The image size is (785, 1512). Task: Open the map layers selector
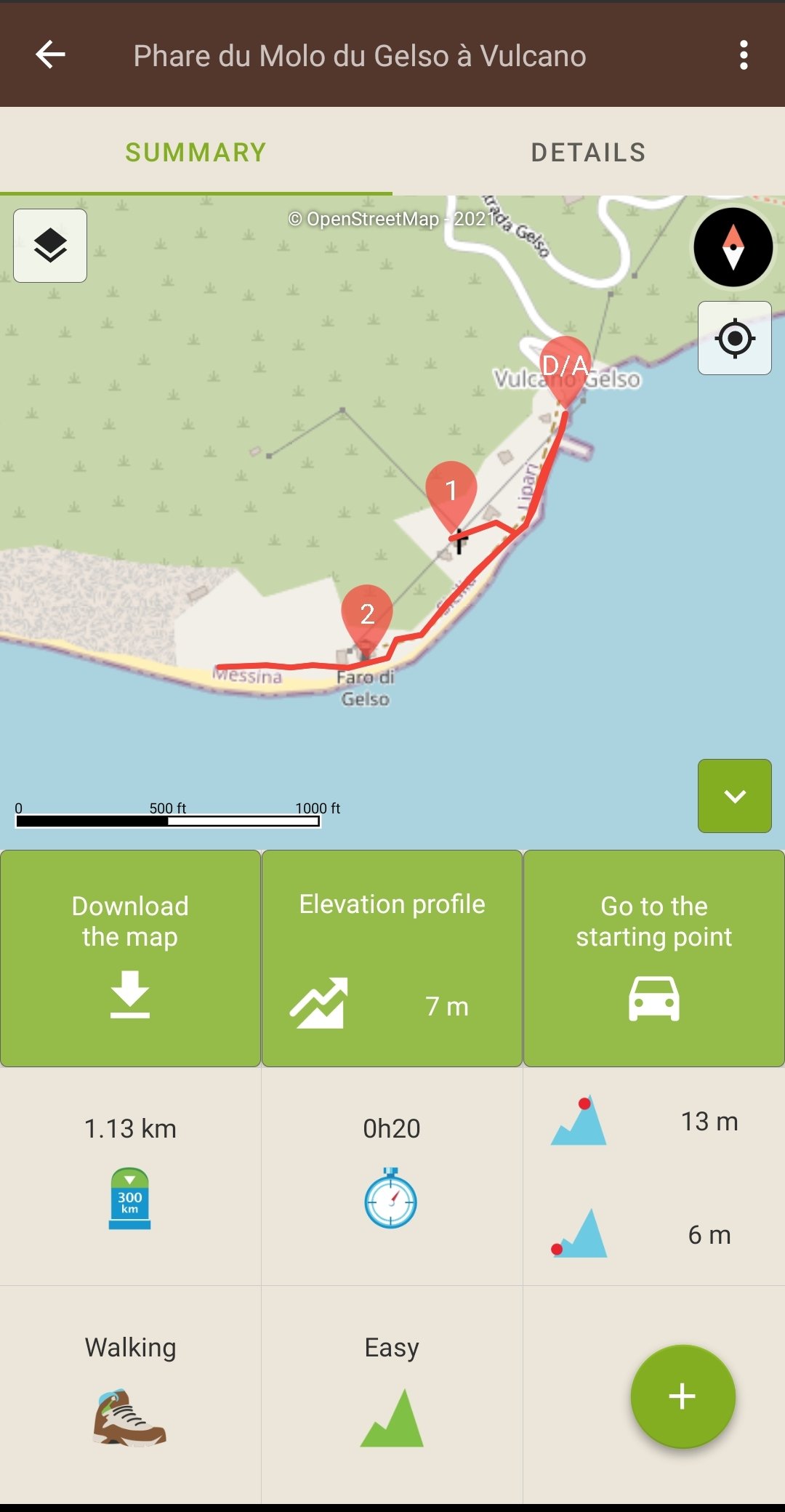coord(50,246)
